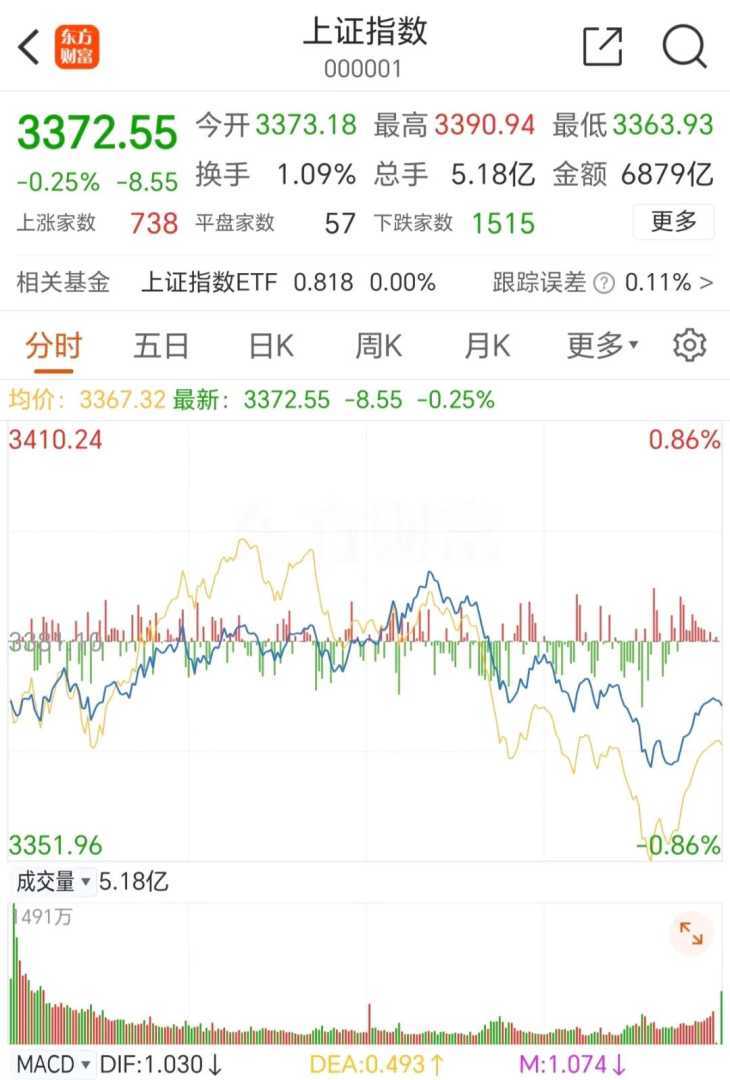730x1080 pixels.
Task: Share the 上证指数 page
Action: (602, 47)
